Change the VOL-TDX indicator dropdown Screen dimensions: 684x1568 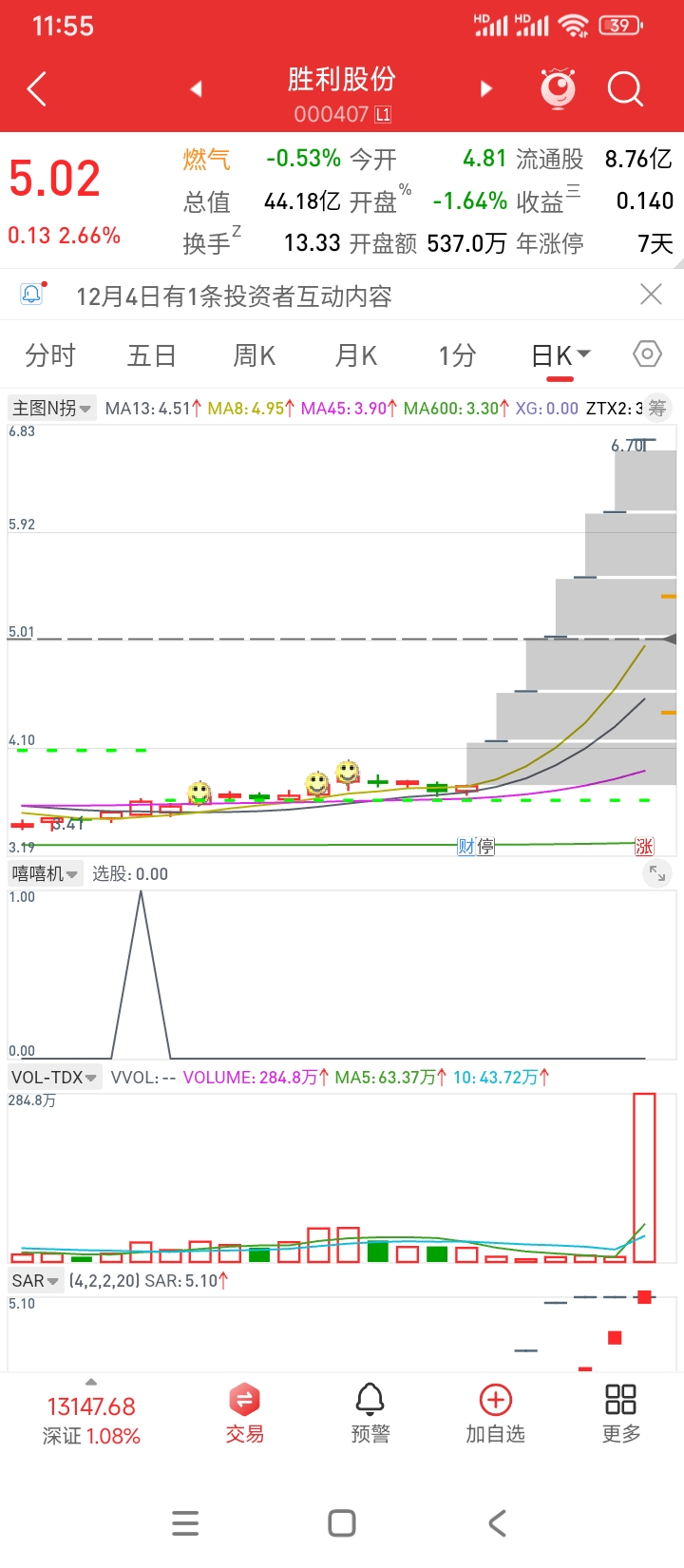pos(54,1078)
